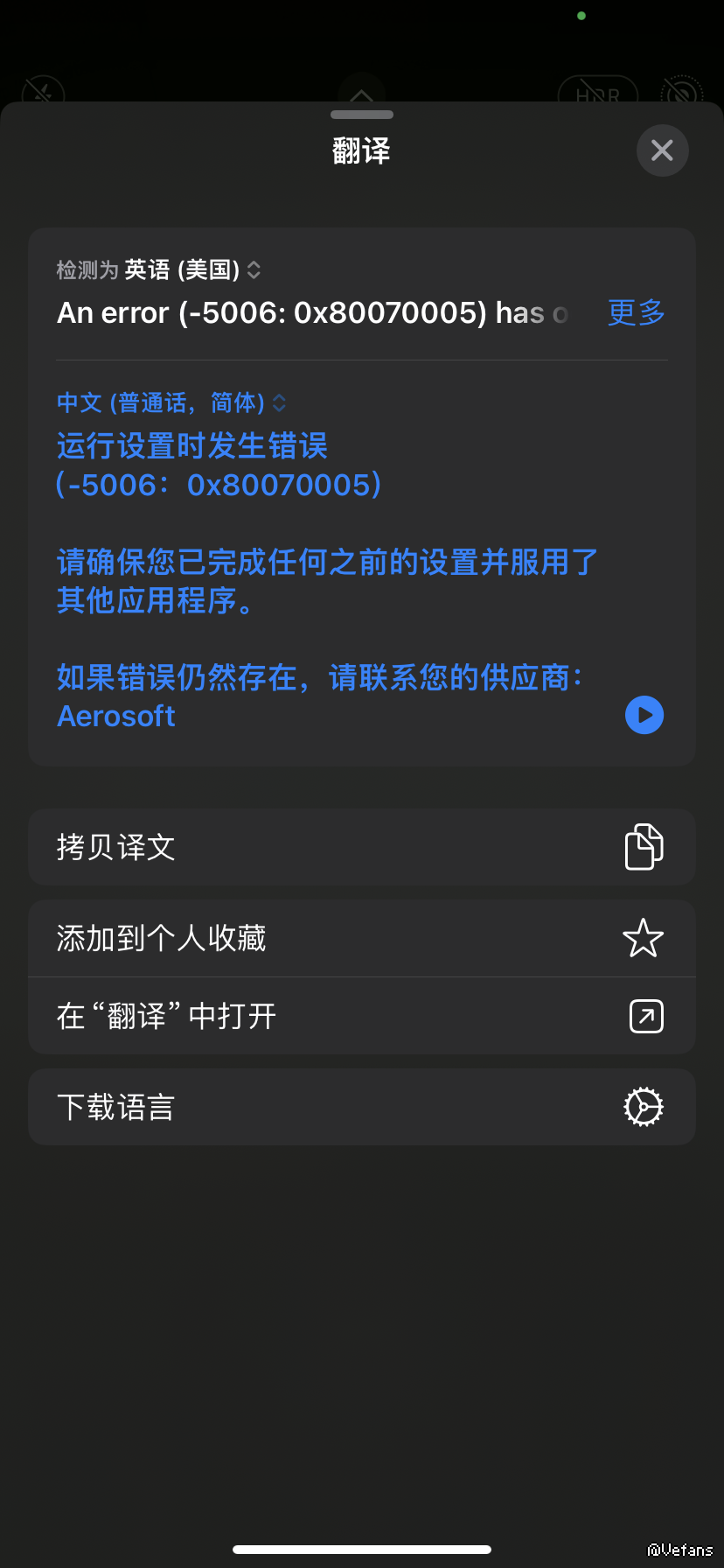The height and width of the screenshot is (1568, 724).
Task: Select 拷贝译文 to copy translation
Action: click(x=361, y=847)
